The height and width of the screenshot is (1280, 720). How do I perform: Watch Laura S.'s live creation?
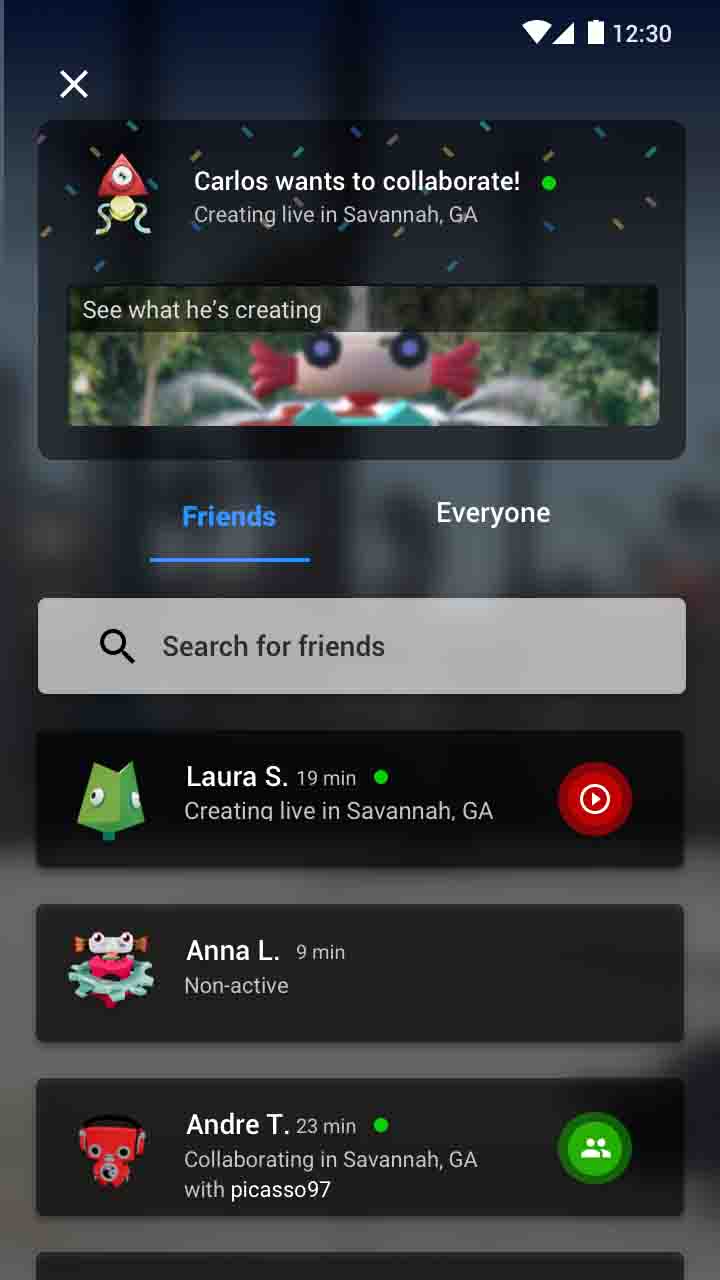click(x=595, y=799)
